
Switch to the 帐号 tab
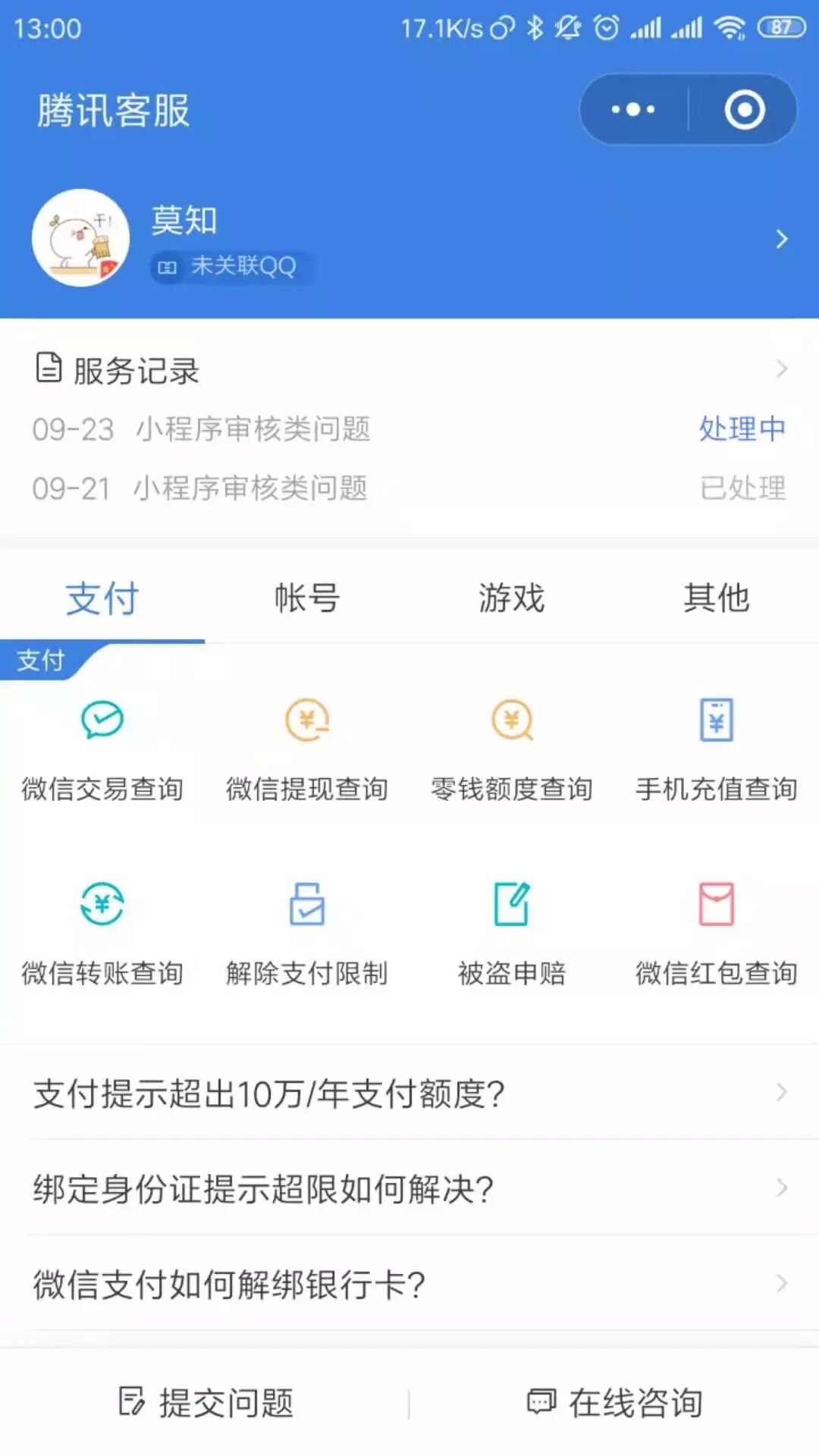307,598
